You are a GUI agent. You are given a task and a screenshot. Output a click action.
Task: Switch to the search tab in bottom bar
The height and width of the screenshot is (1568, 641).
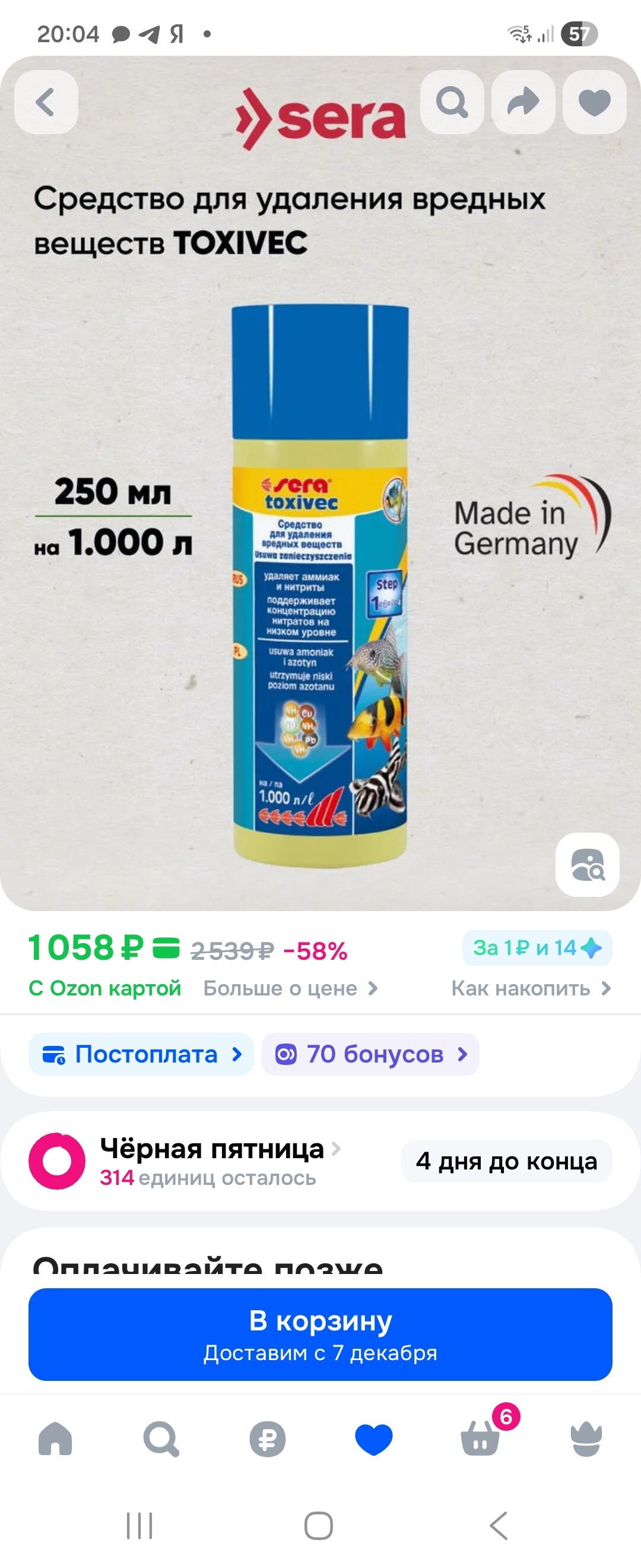(x=161, y=1440)
